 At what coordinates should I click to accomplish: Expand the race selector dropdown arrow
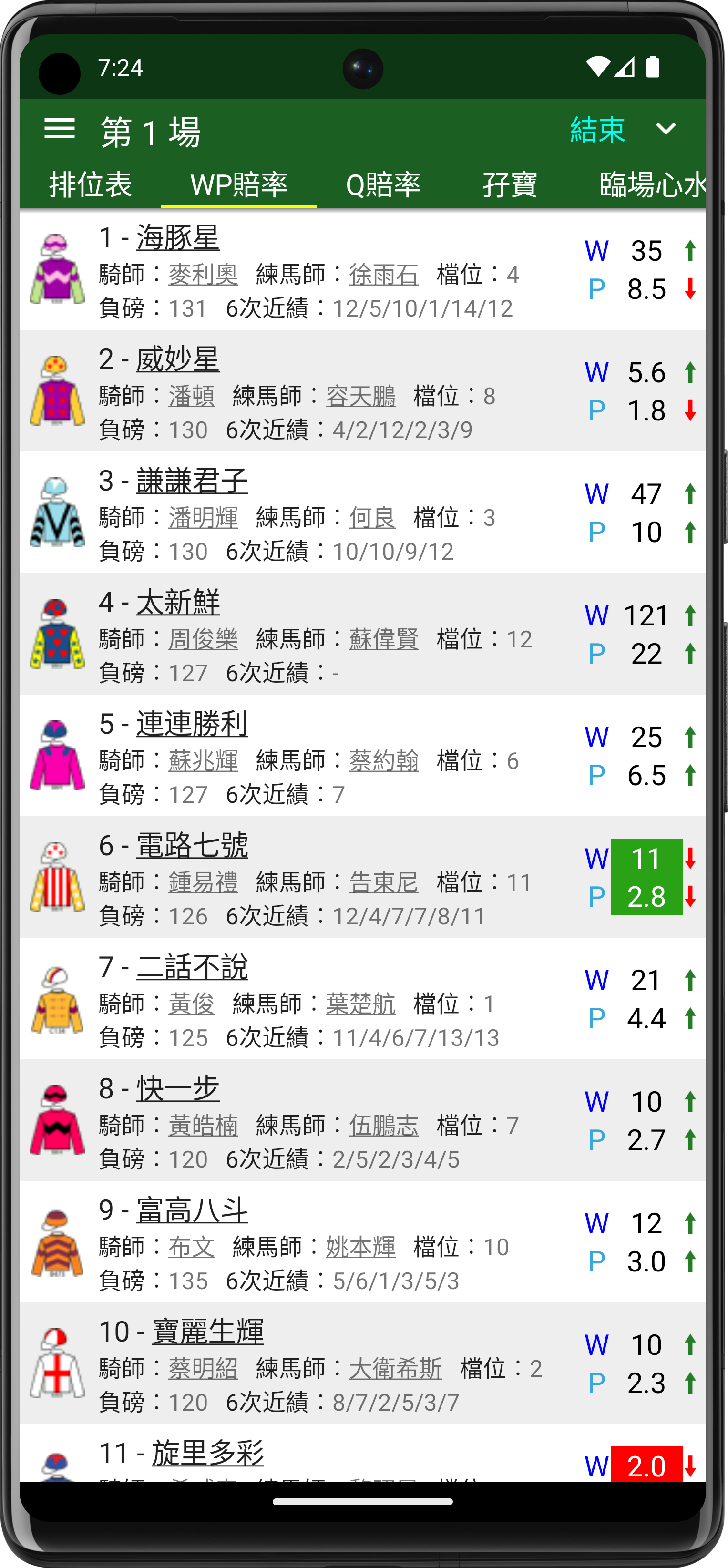tap(665, 129)
